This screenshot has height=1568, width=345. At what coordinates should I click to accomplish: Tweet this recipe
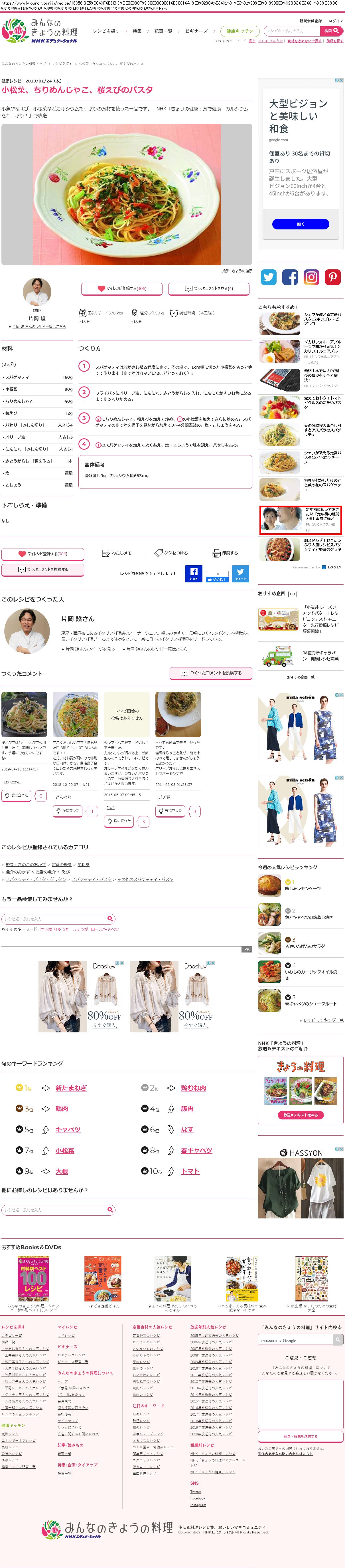pos(240,573)
